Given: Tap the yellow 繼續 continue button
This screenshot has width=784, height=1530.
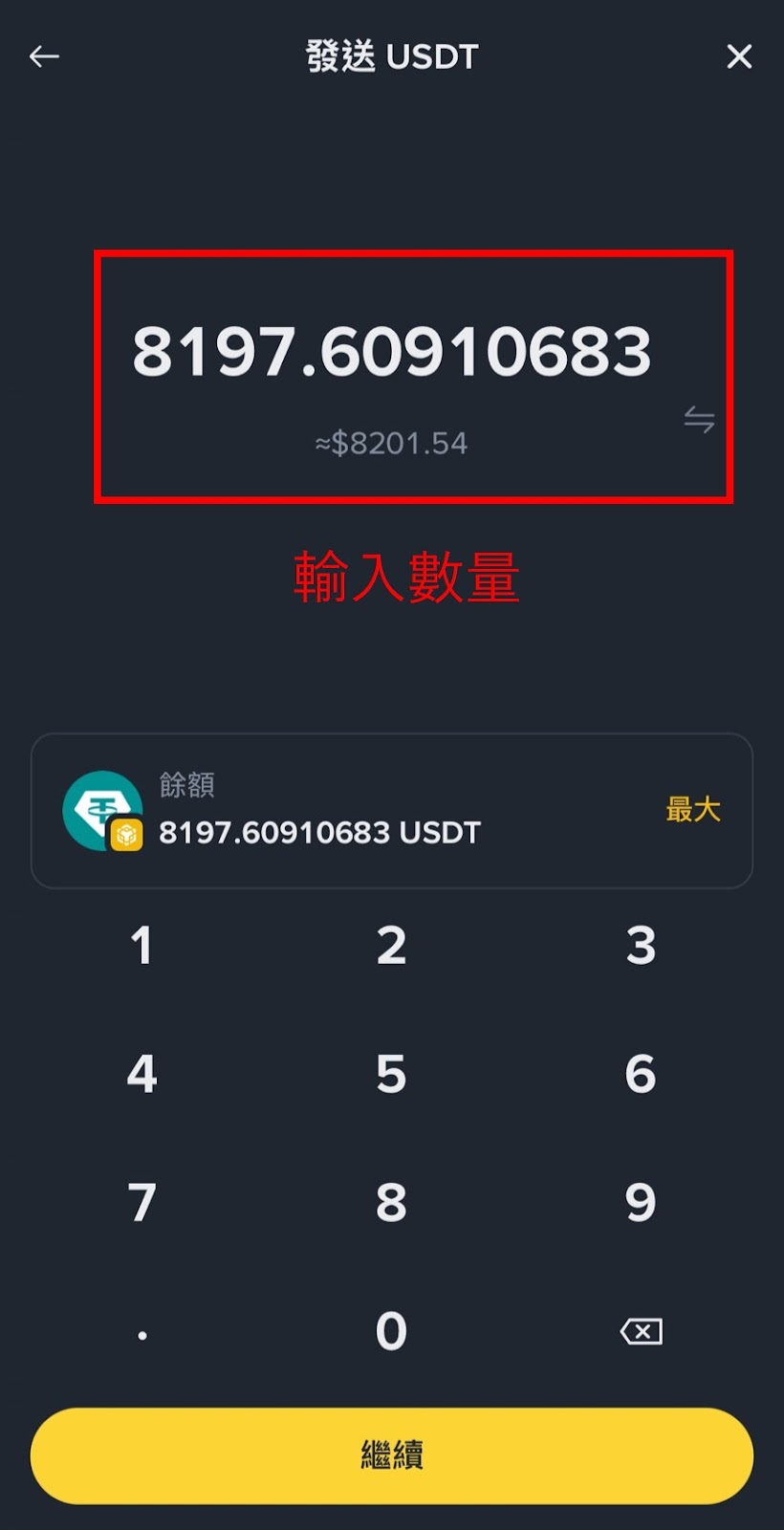Looking at the screenshot, I should pos(392,1454).
